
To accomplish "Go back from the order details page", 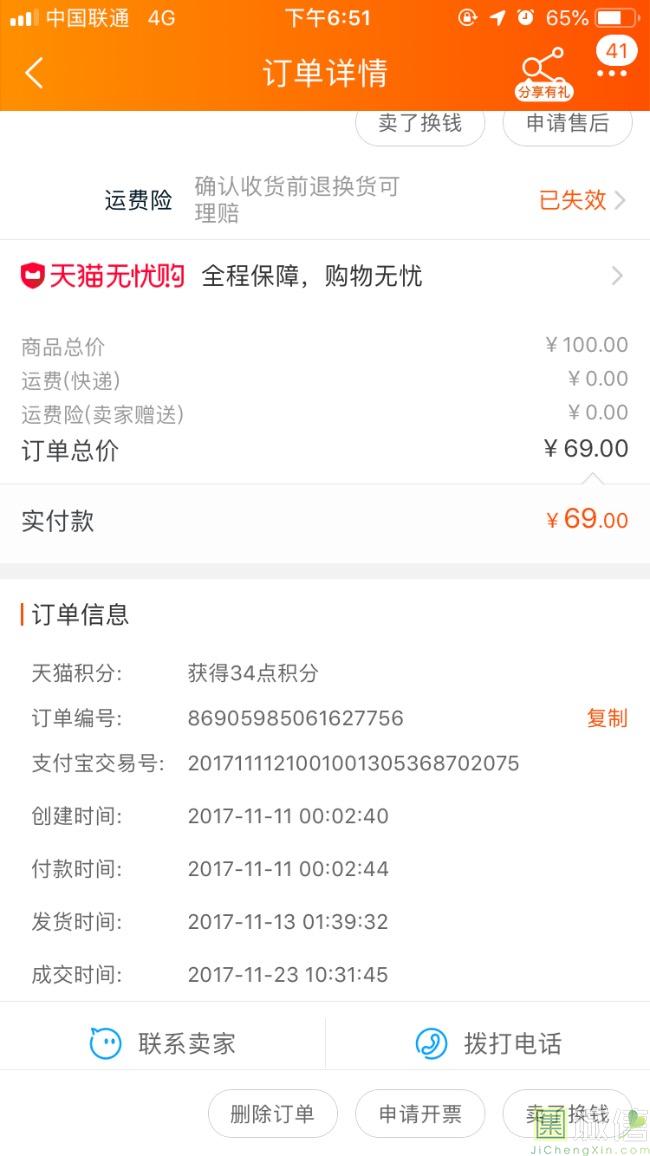I will (x=35, y=73).
